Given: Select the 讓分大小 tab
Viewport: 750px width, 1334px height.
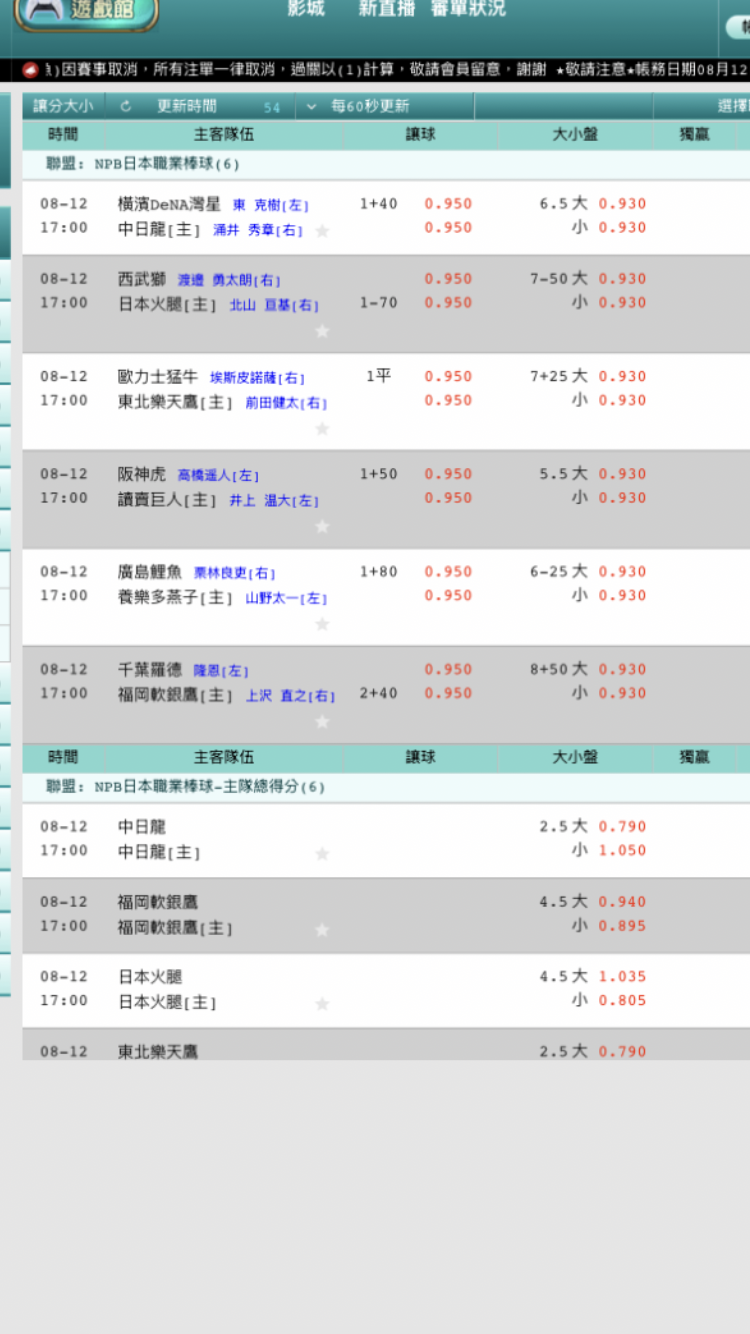Looking at the screenshot, I should tap(63, 106).
